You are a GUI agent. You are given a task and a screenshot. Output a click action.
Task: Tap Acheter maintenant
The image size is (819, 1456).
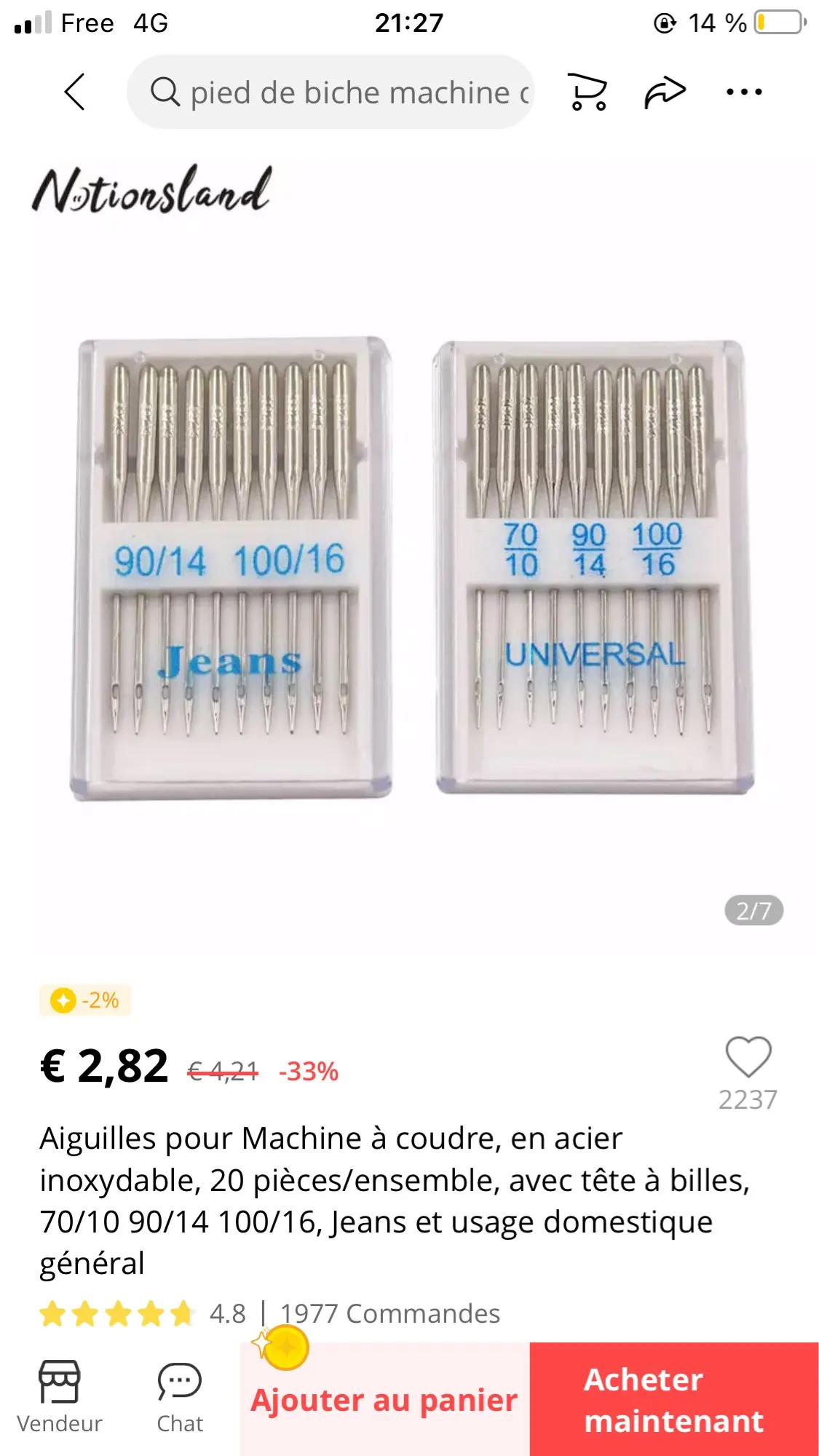pos(673,1399)
